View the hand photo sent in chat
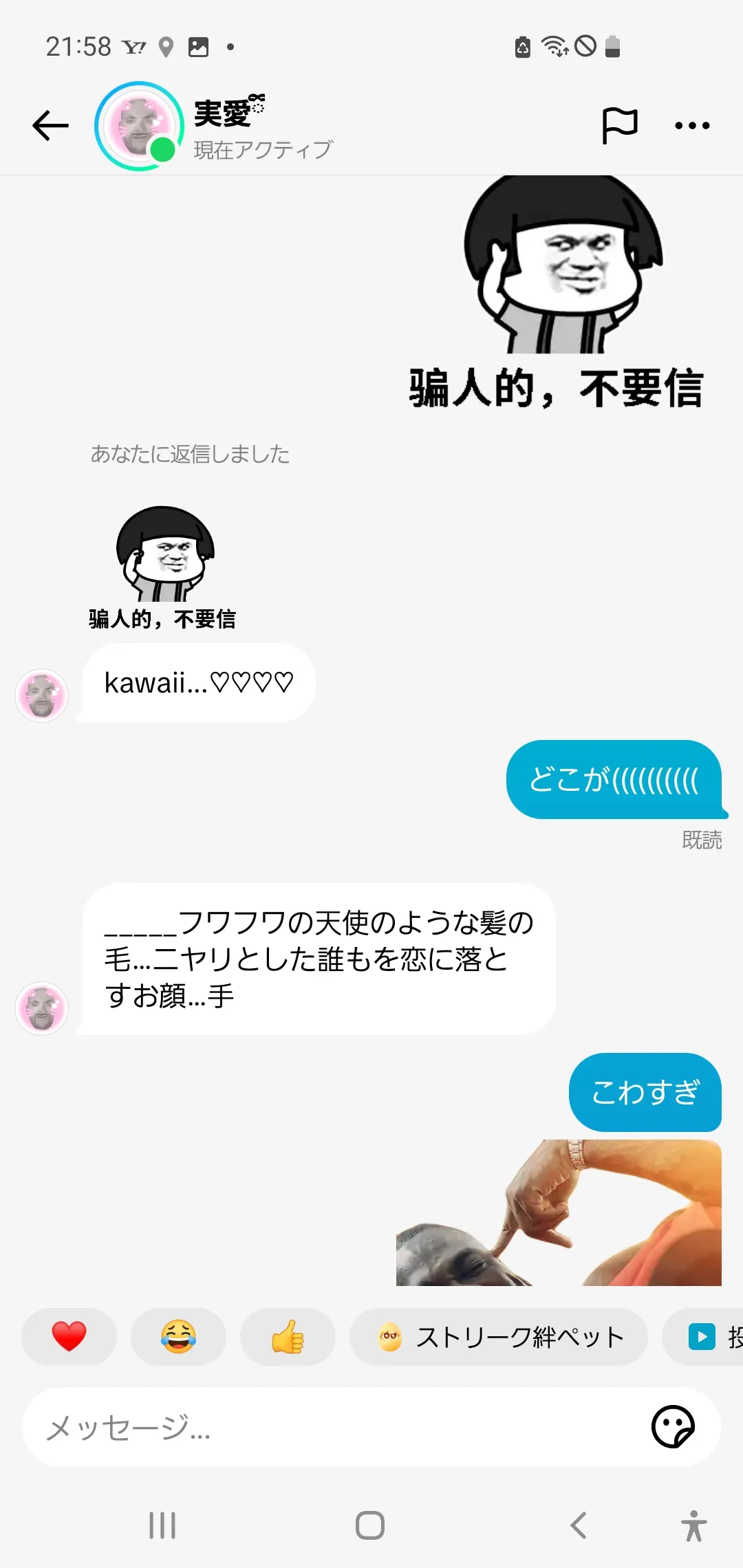The image size is (743, 1568). [x=559, y=1212]
